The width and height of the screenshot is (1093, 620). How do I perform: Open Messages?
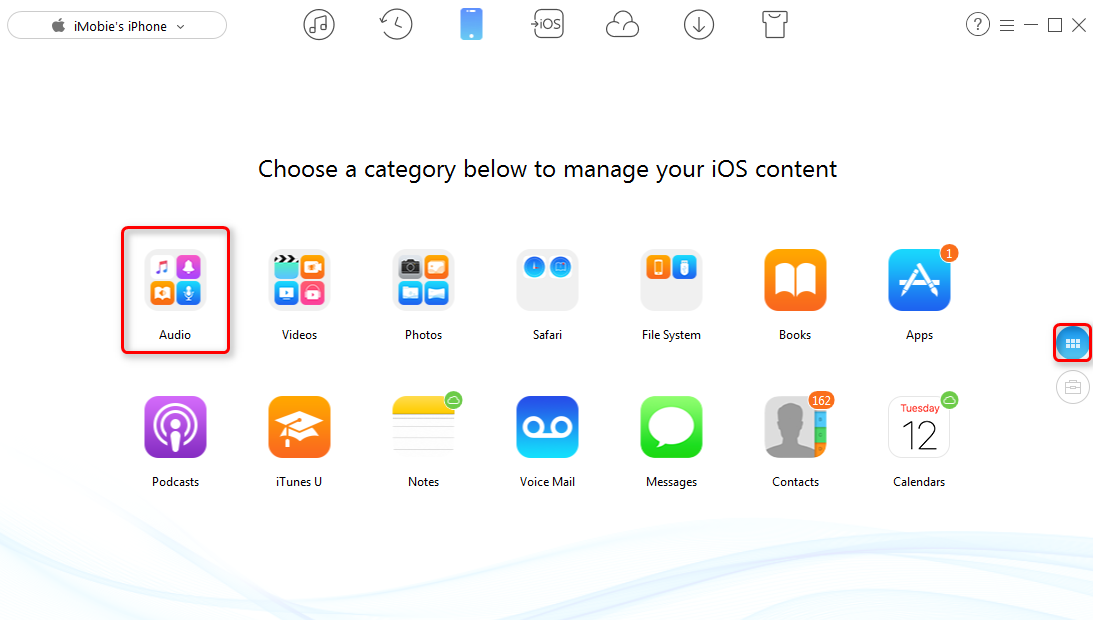[x=671, y=427]
